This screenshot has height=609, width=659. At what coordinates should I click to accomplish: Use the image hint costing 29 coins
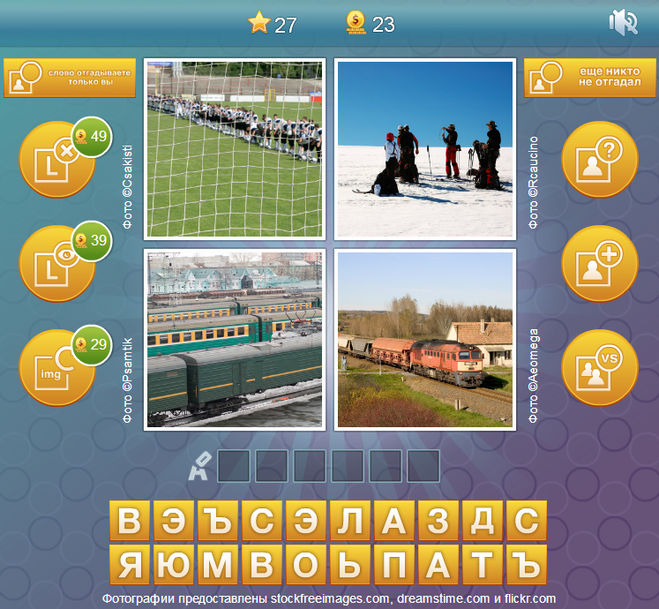click(57, 367)
